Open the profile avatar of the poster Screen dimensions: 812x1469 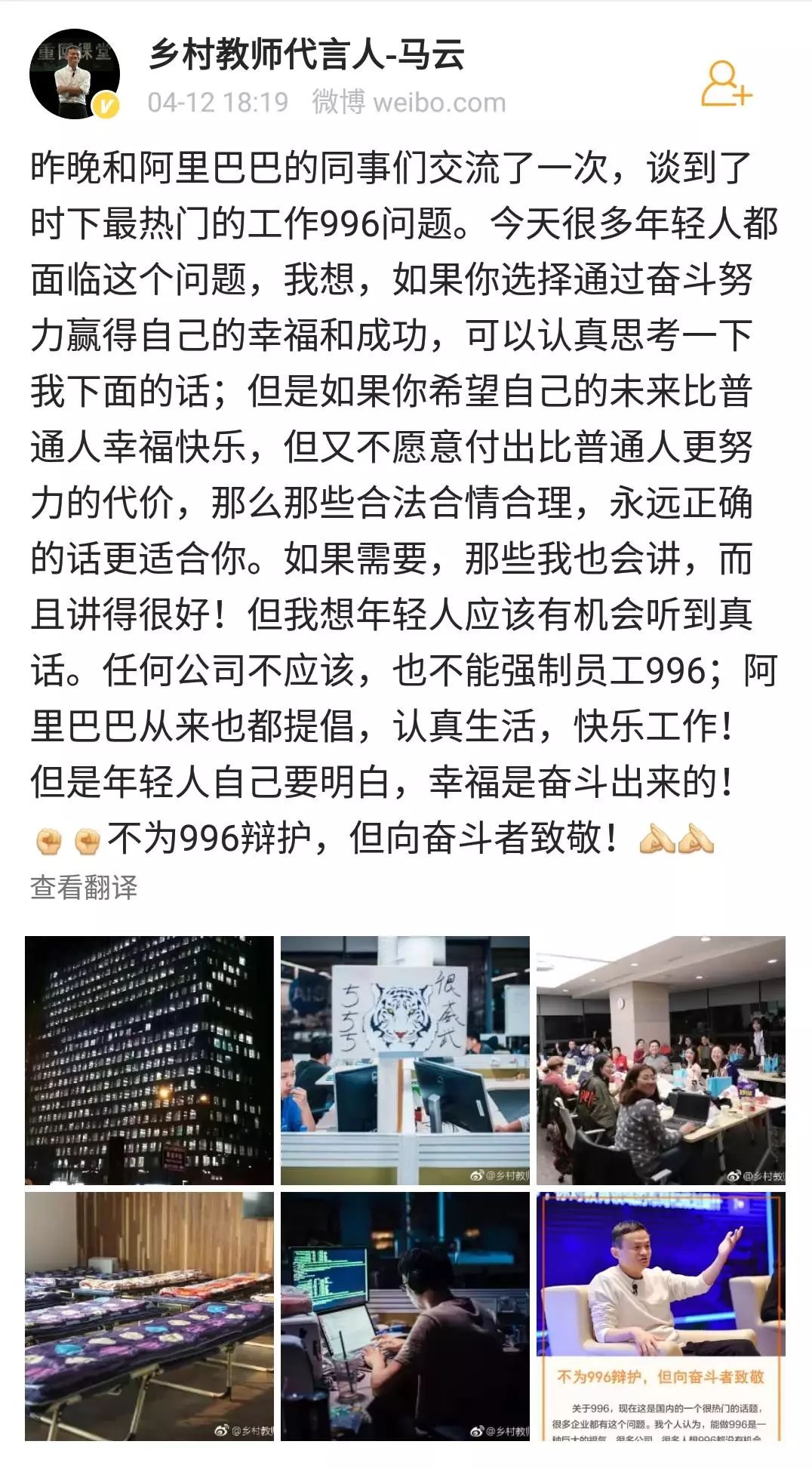coord(75,74)
